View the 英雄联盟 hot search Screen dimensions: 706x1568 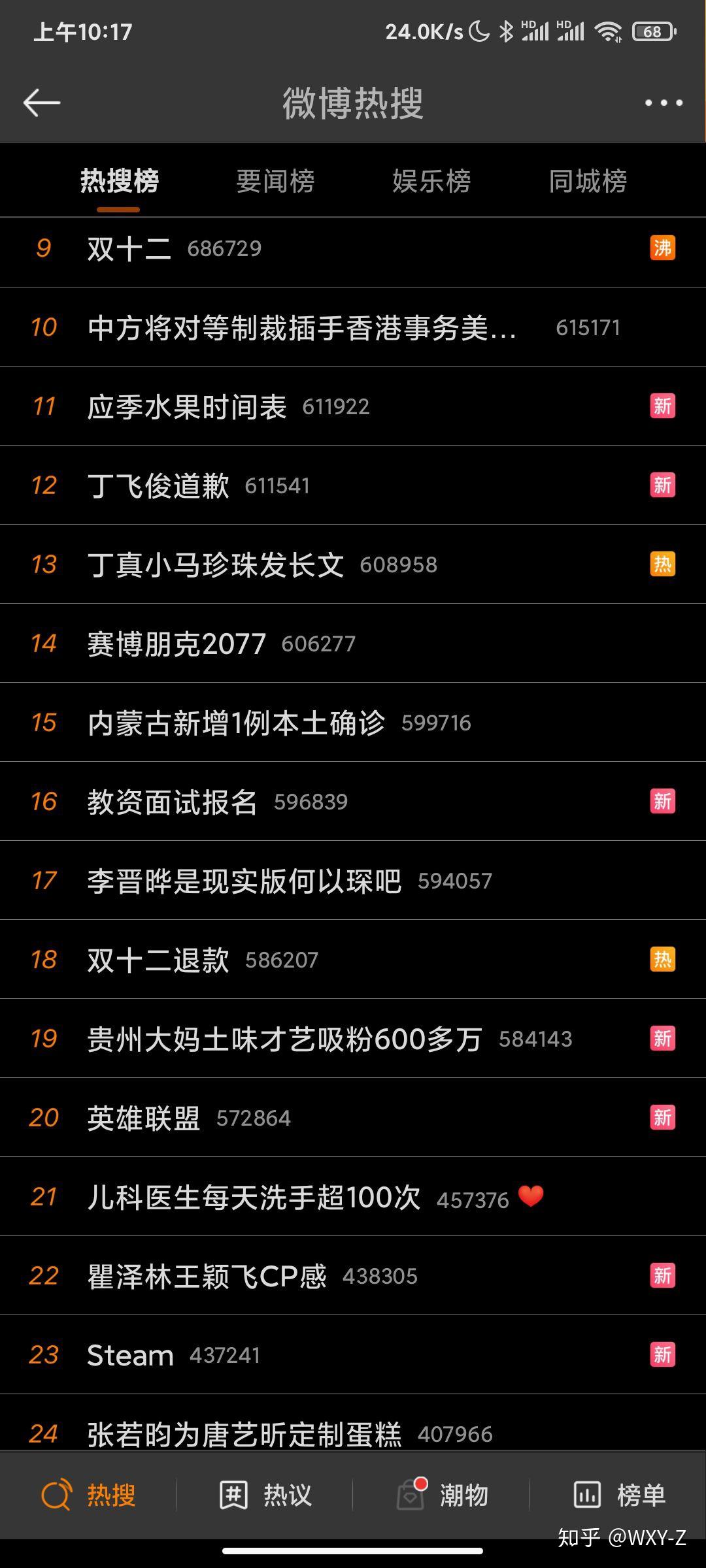[144, 1119]
